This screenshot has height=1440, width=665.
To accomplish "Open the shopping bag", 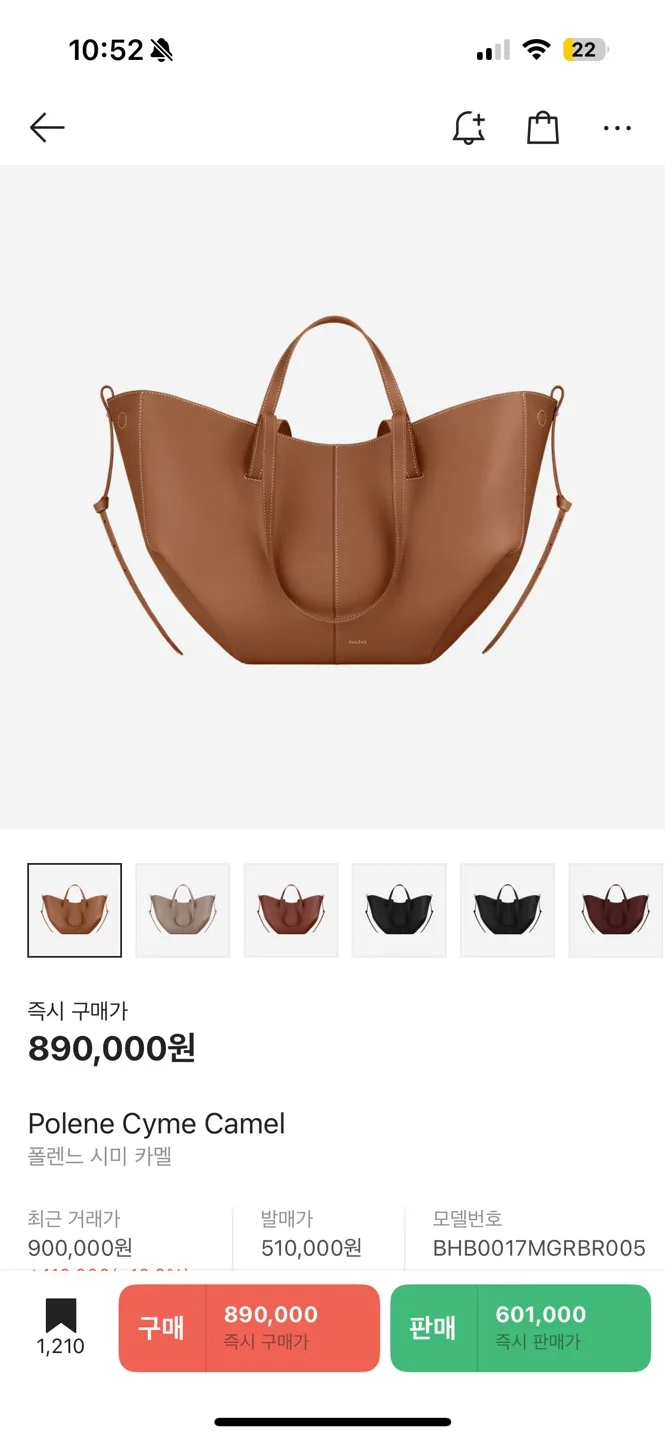I will click(542, 128).
